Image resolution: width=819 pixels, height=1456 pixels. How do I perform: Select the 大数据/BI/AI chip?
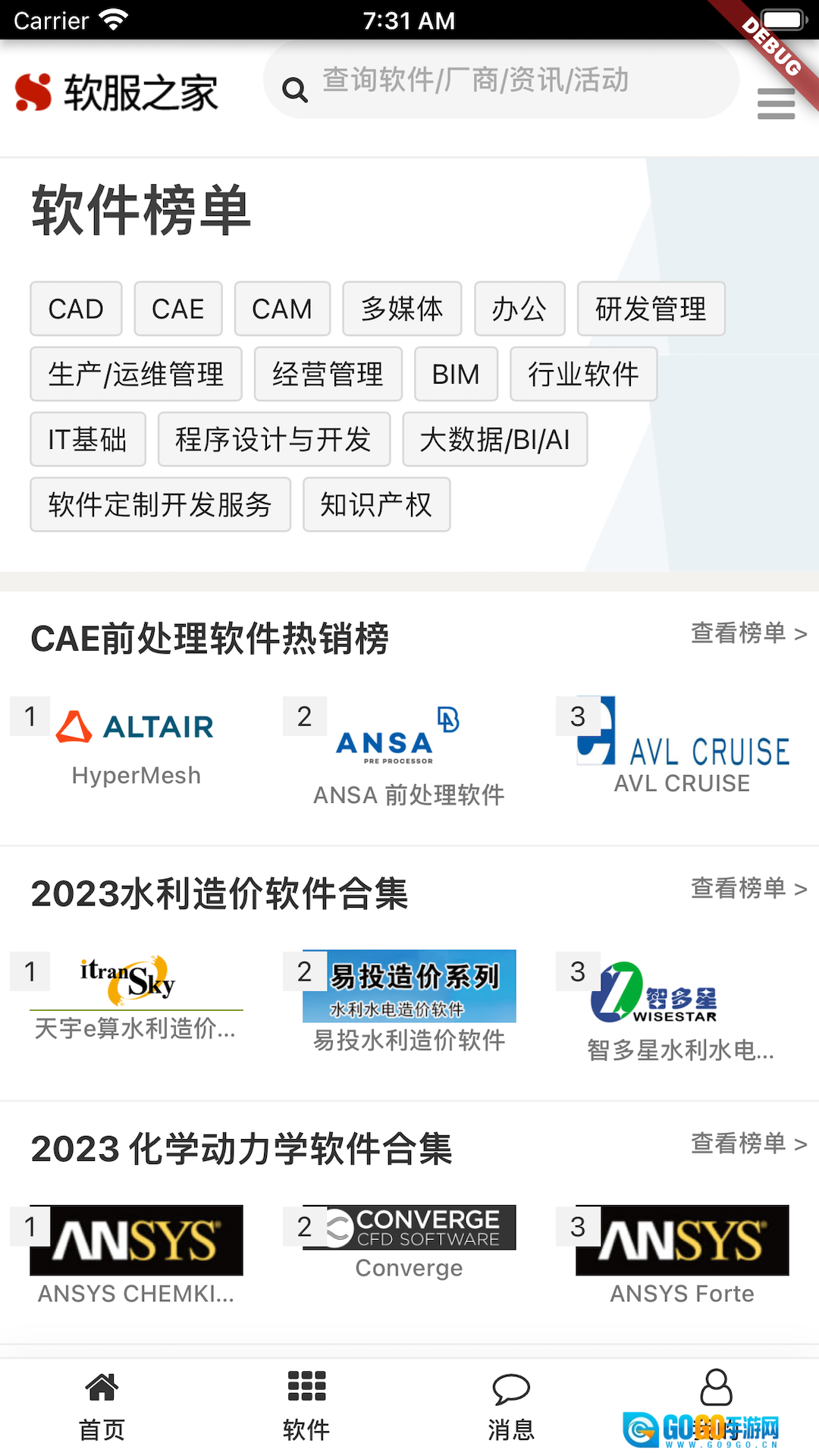[x=494, y=439]
